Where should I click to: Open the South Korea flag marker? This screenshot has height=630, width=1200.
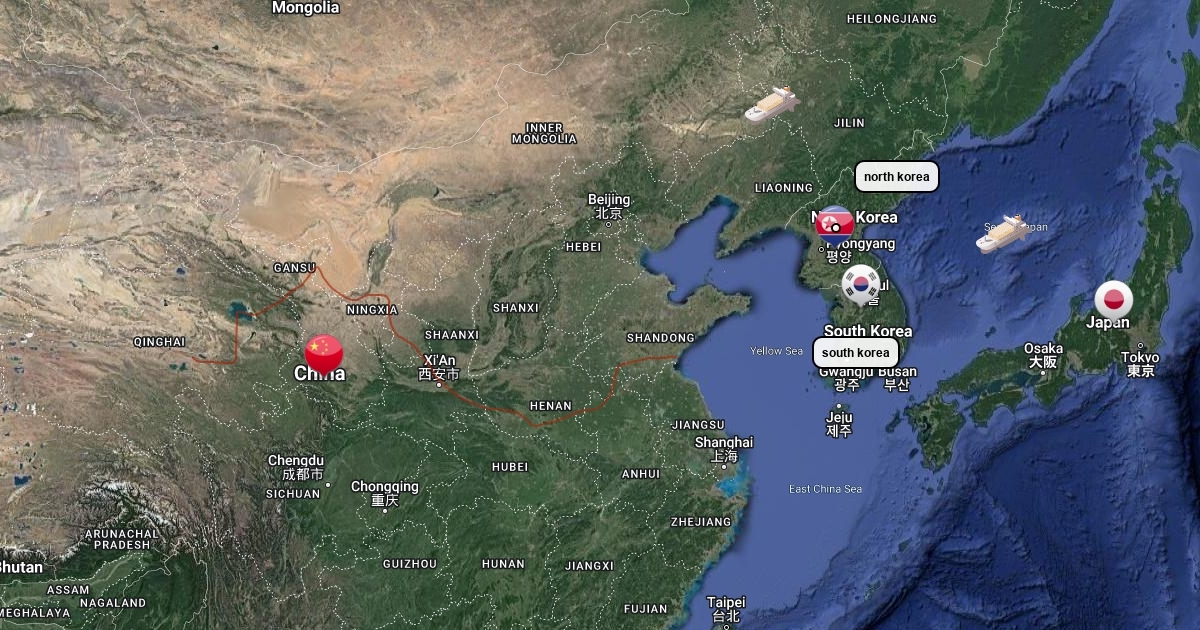pyautogui.click(x=860, y=284)
